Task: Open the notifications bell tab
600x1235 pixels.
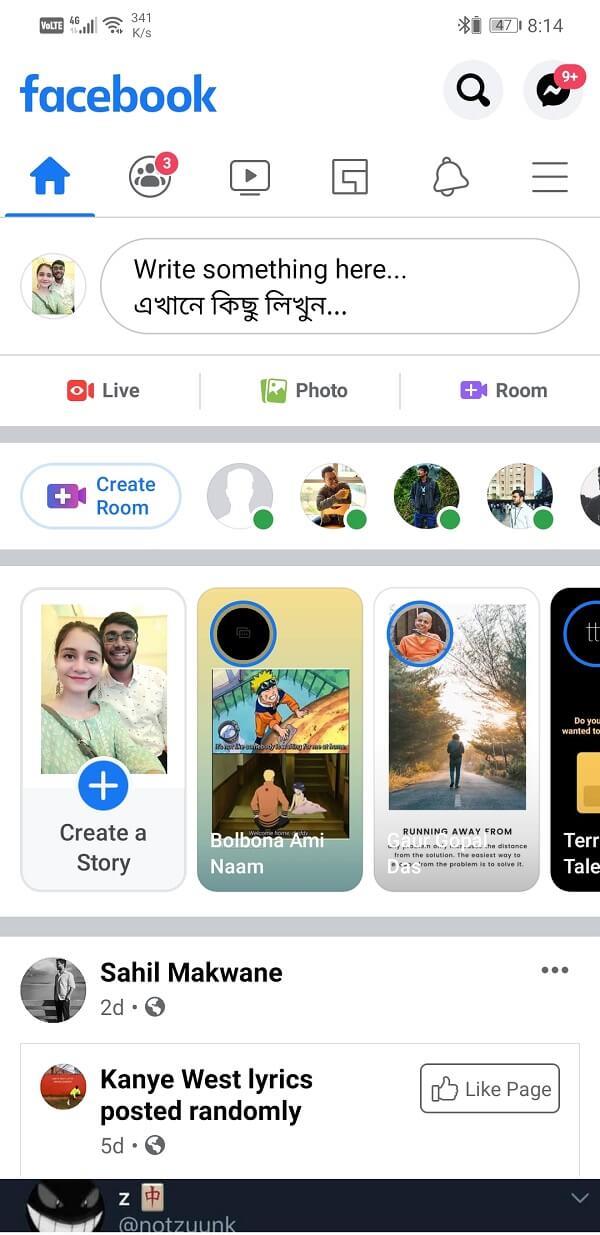Action: [x=450, y=178]
